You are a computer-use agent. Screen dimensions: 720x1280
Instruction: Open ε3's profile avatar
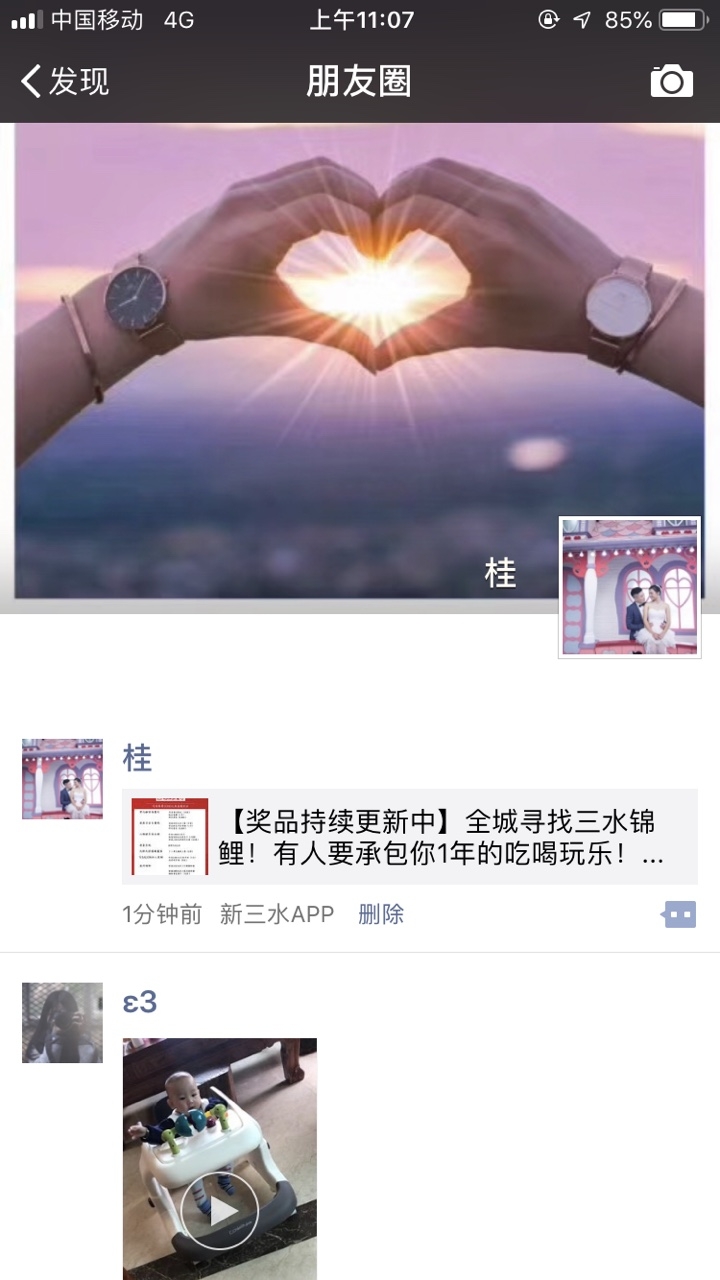(62, 1022)
